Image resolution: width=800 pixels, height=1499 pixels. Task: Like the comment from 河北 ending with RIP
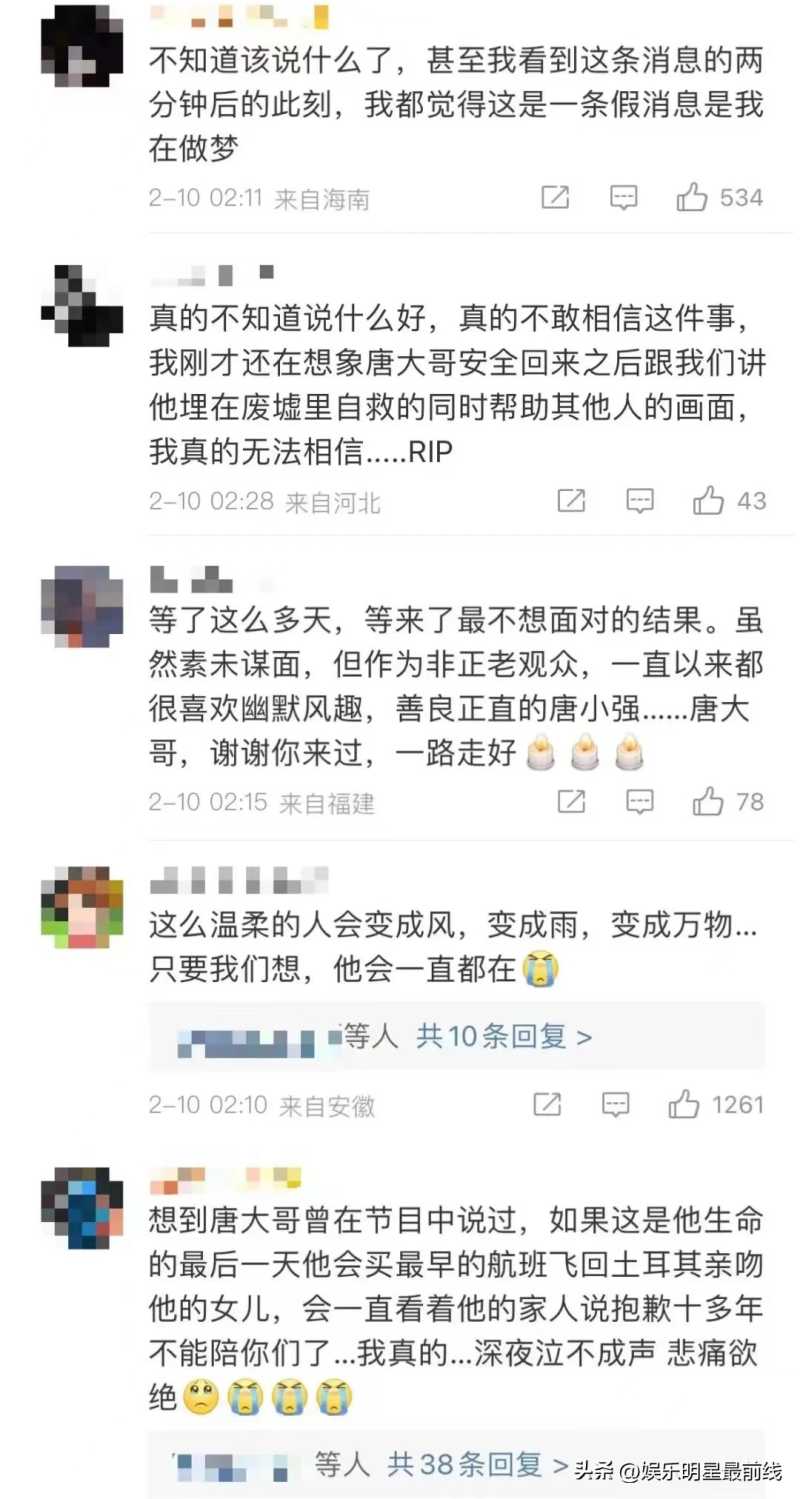click(x=708, y=500)
